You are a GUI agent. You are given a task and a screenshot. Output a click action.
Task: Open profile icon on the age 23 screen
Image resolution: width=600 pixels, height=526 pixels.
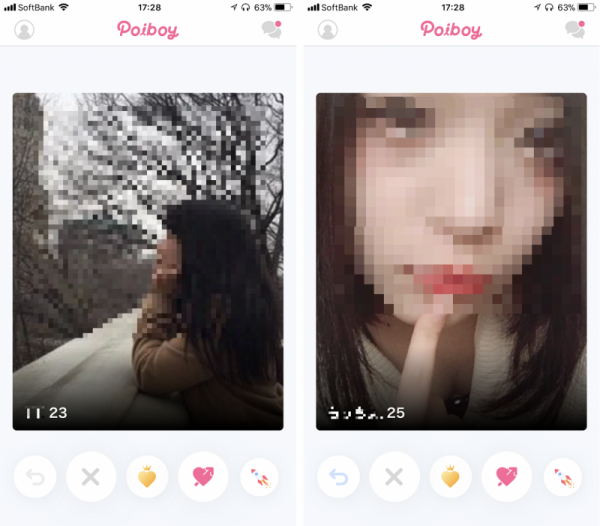(24, 30)
